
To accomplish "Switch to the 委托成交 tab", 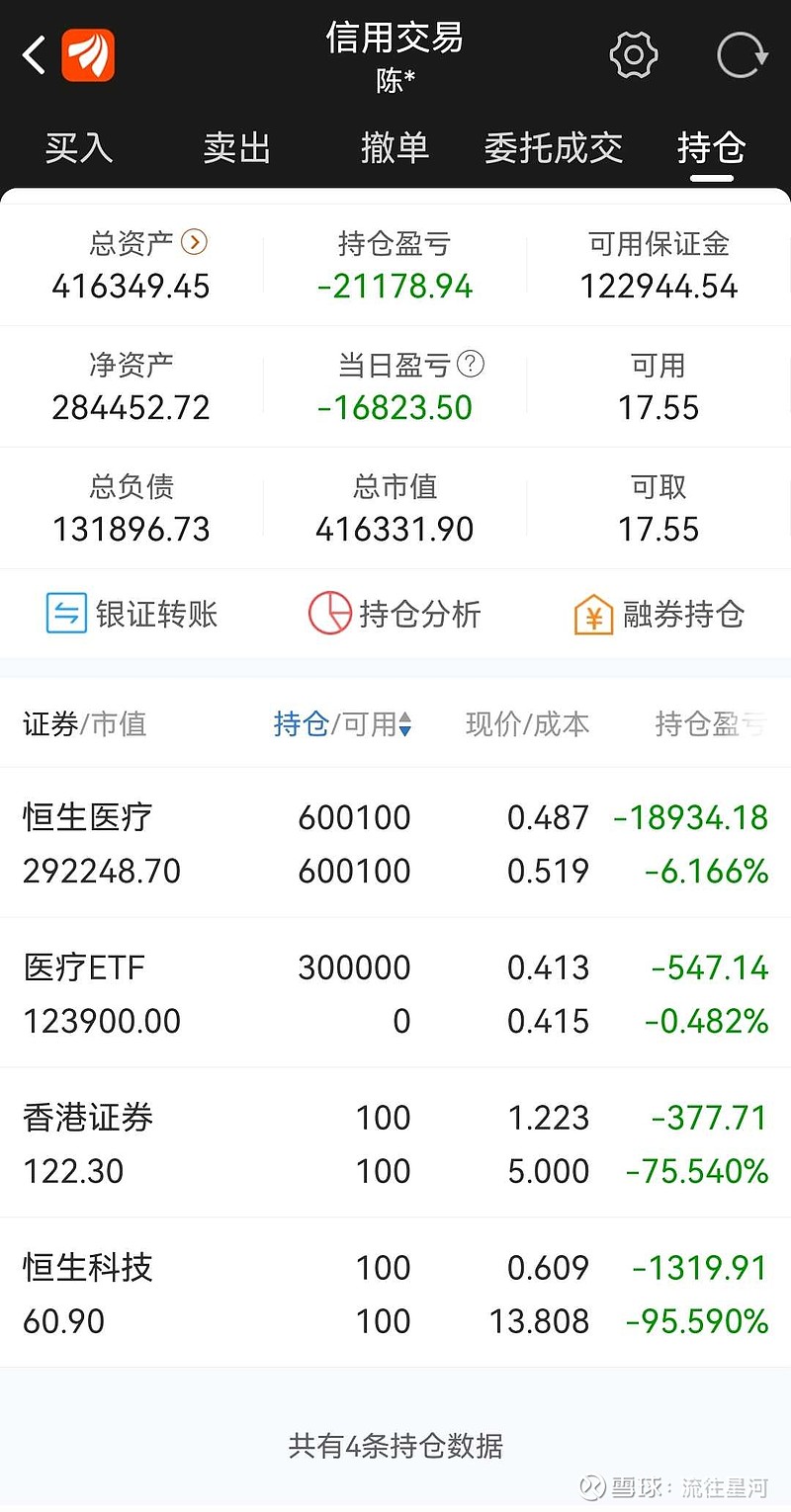I will pyautogui.click(x=554, y=148).
